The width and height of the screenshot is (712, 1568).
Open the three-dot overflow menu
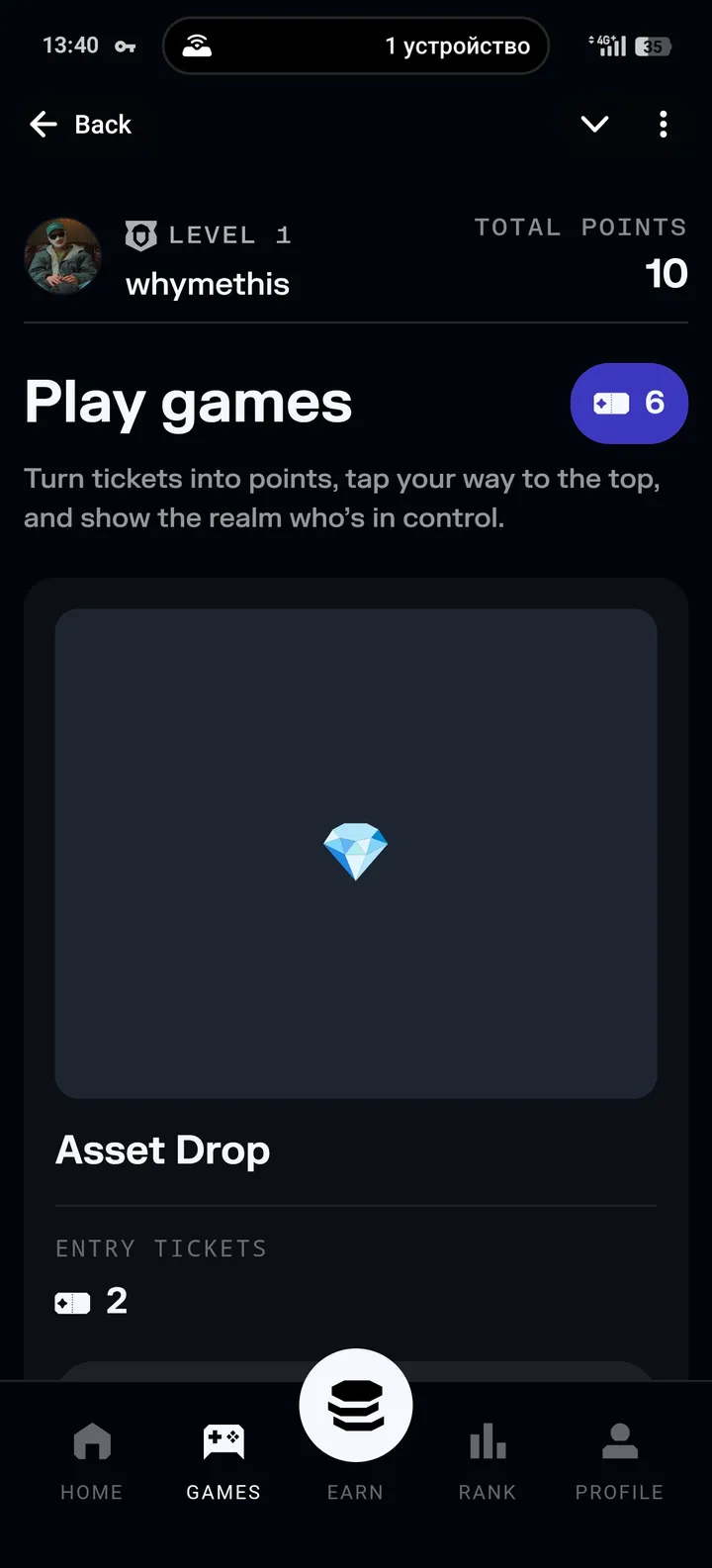pyautogui.click(x=663, y=125)
